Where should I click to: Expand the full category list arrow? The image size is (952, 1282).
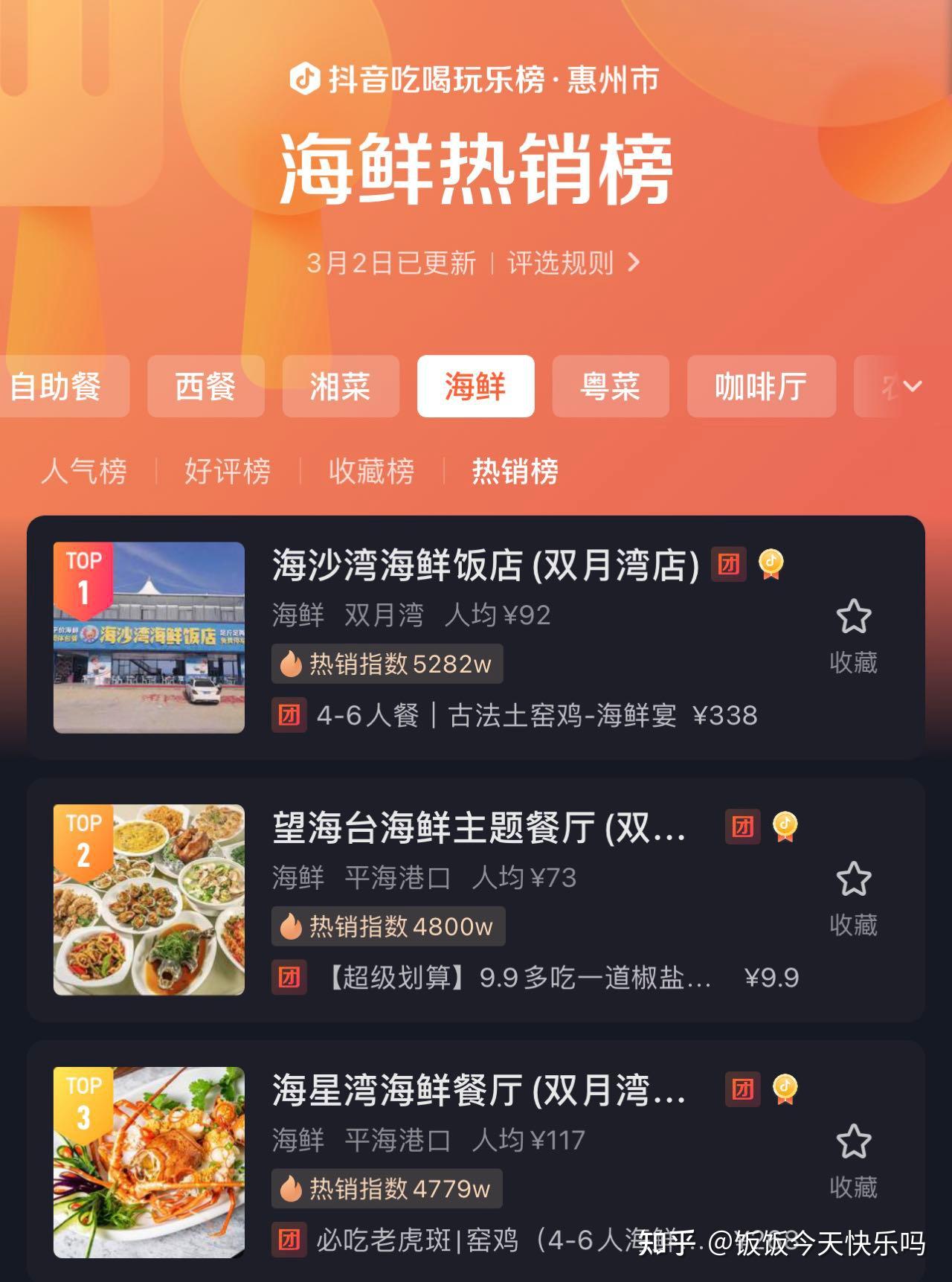click(912, 386)
